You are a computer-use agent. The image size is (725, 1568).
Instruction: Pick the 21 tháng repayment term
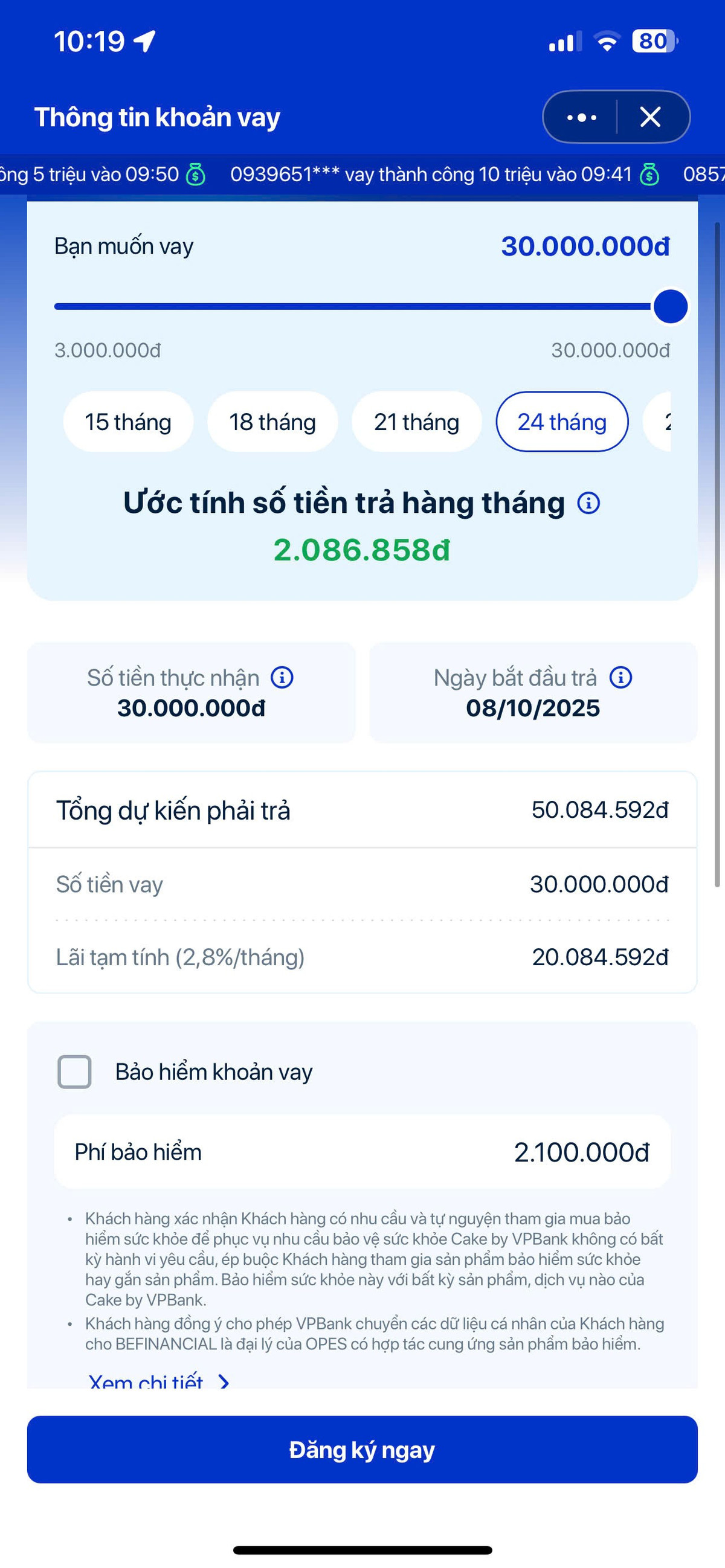click(x=416, y=422)
